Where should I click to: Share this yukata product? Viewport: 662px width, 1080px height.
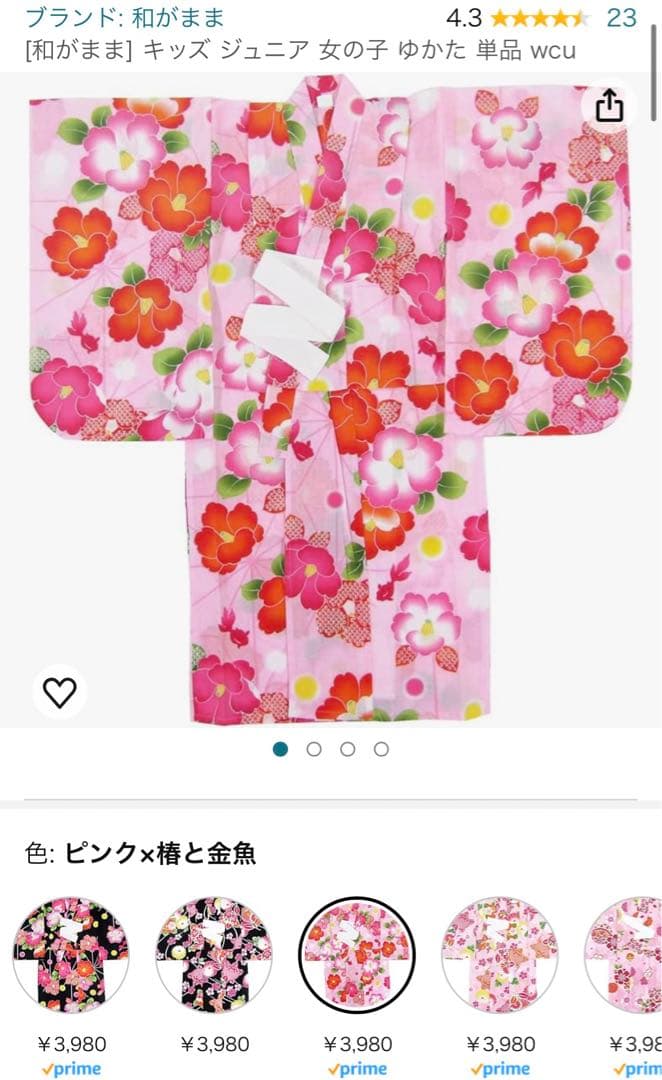click(609, 105)
